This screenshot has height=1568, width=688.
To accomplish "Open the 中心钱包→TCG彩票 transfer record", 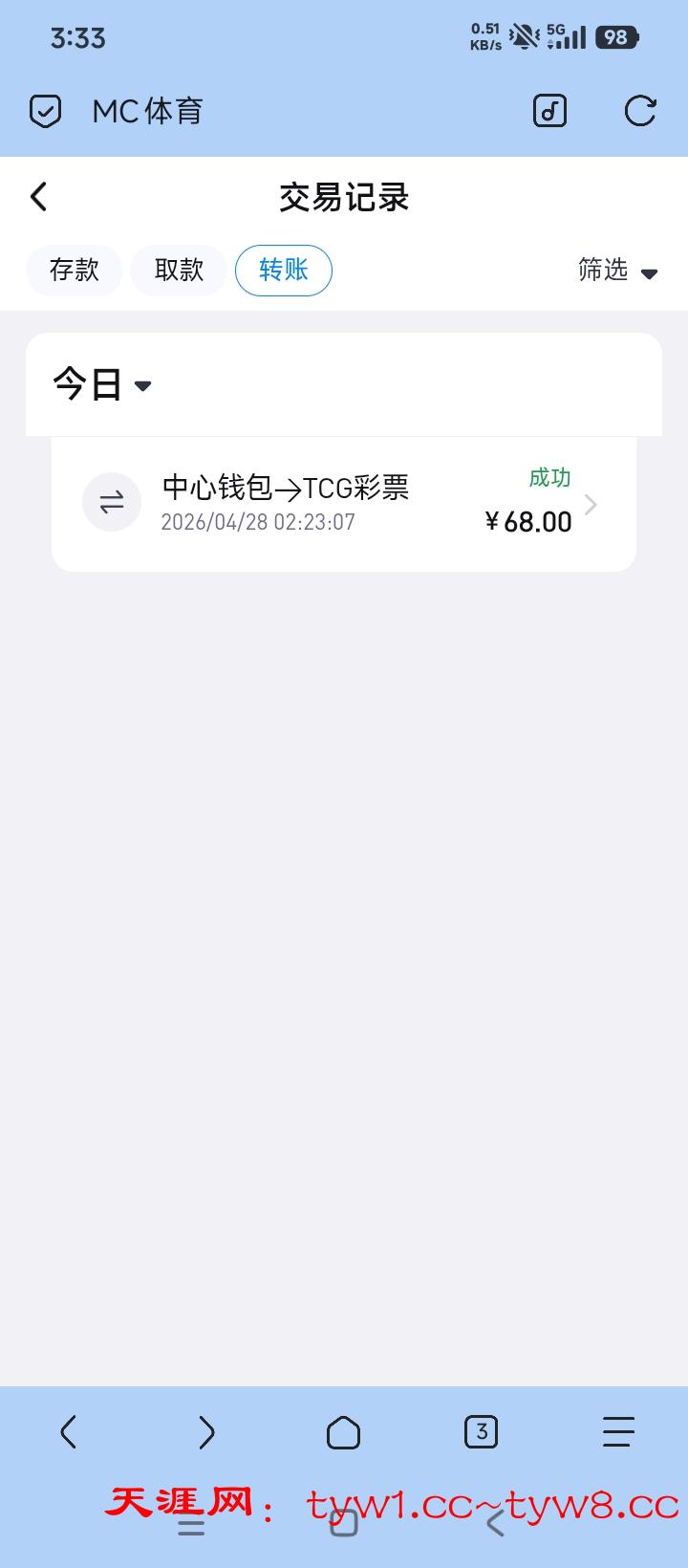I will click(x=344, y=504).
